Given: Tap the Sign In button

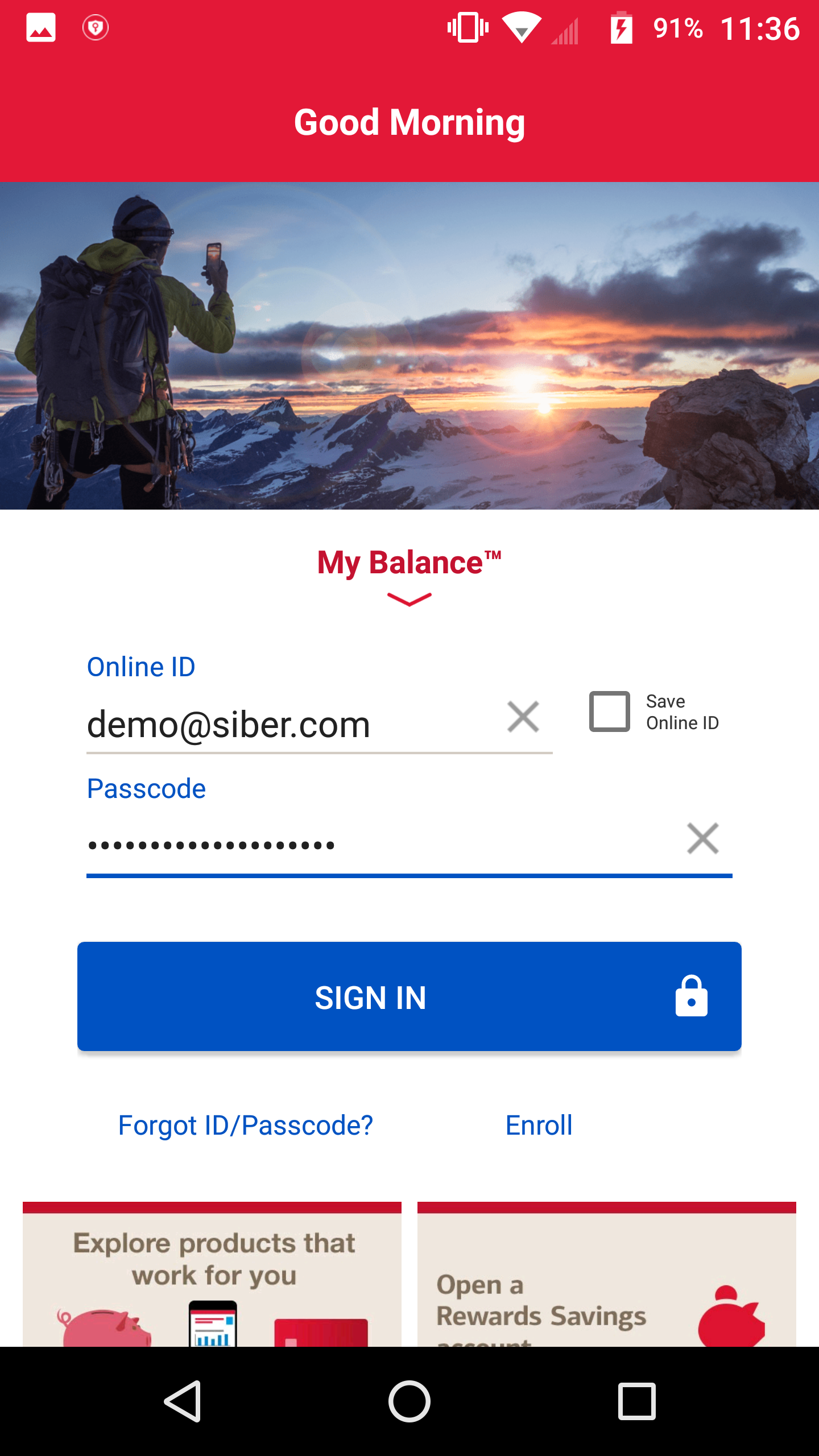Looking at the screenshot, I should pyautogui.click(x=409, y=996).
